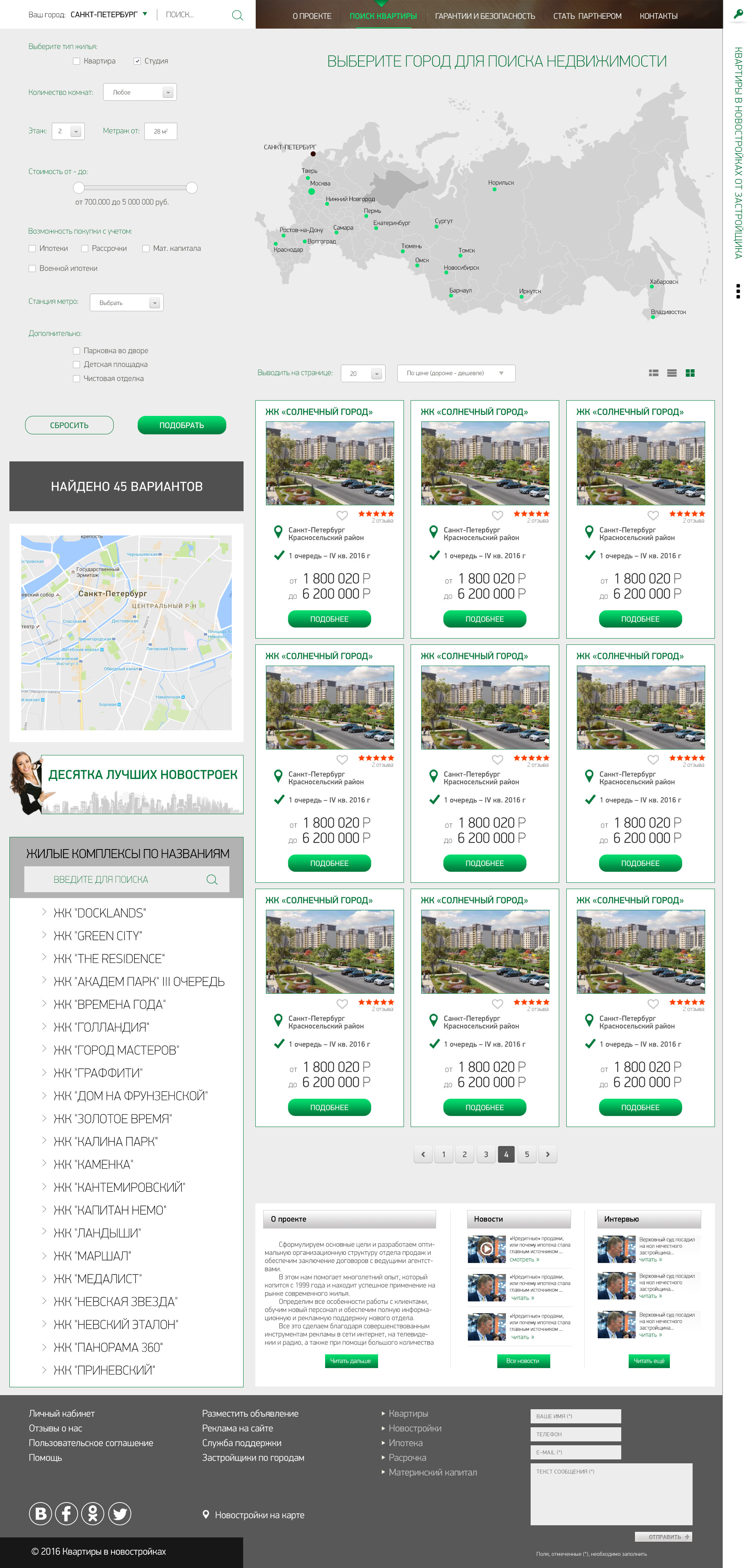The width and height of the screenshot is (753, 1568).
Task: Check Парковка во дворе option
Action: tap(77, 350)
